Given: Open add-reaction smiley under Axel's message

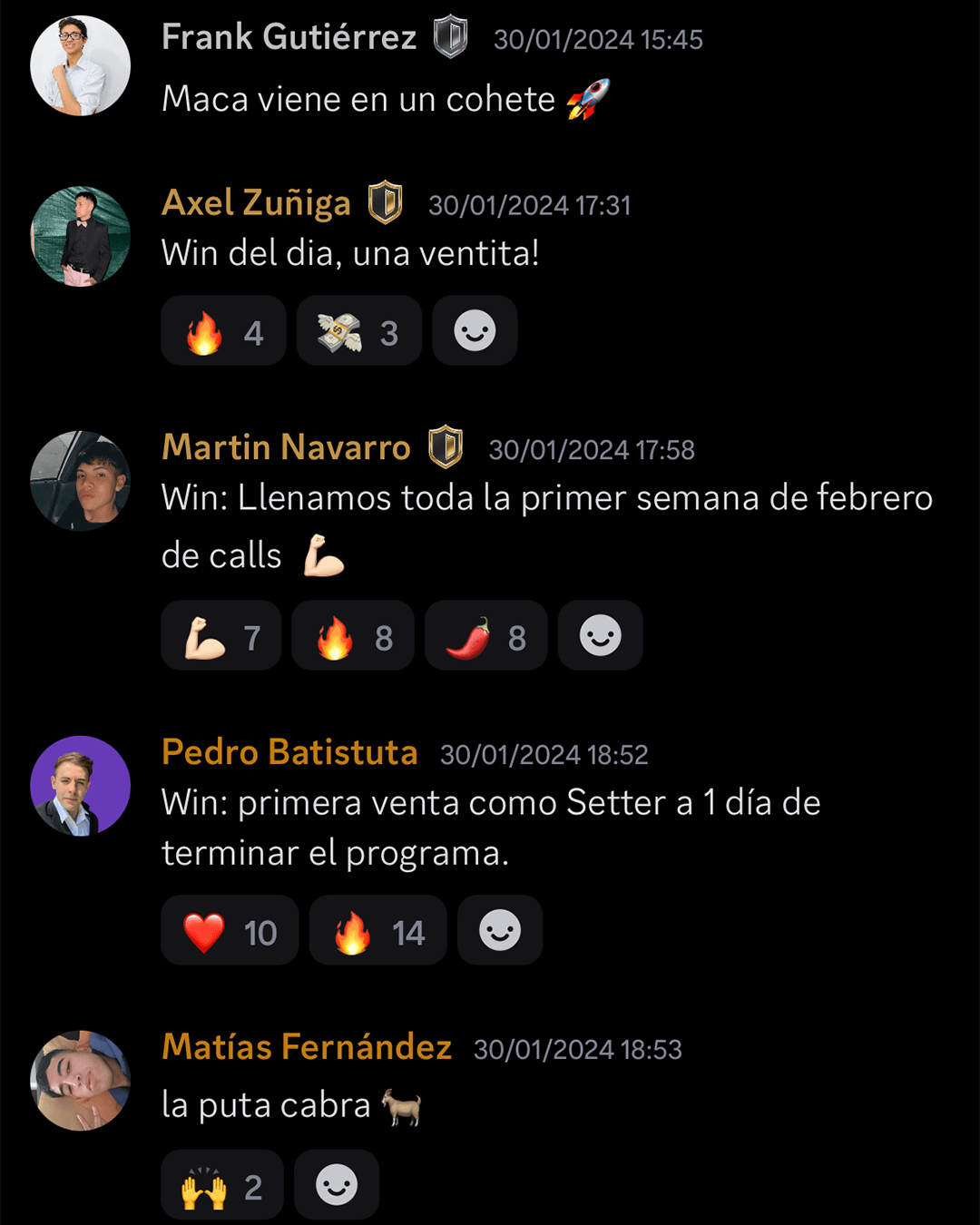Looking at the screenshot, I should (475, 331).
